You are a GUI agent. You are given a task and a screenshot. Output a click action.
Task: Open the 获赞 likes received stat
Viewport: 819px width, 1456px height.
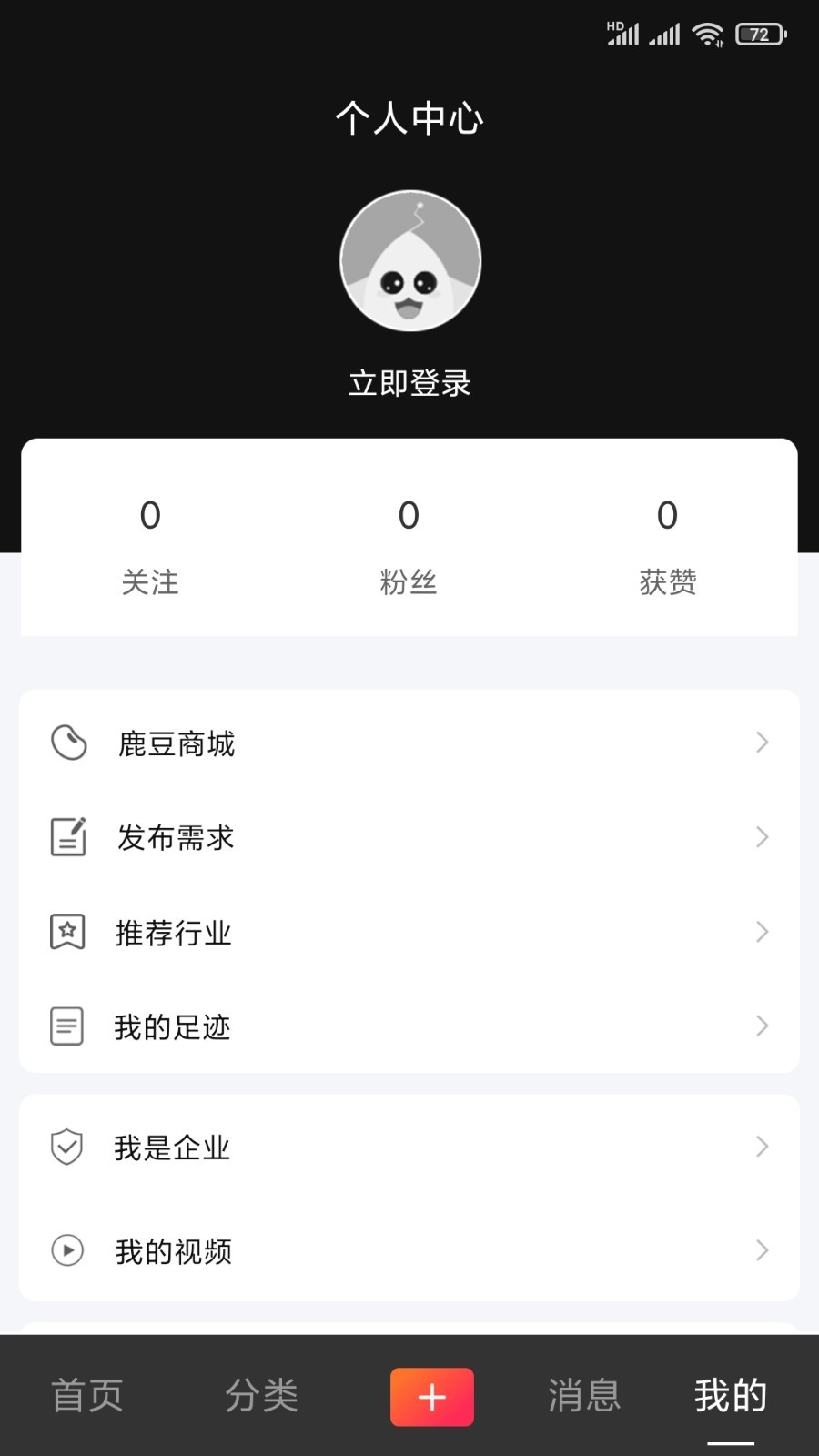click(667, 544)
